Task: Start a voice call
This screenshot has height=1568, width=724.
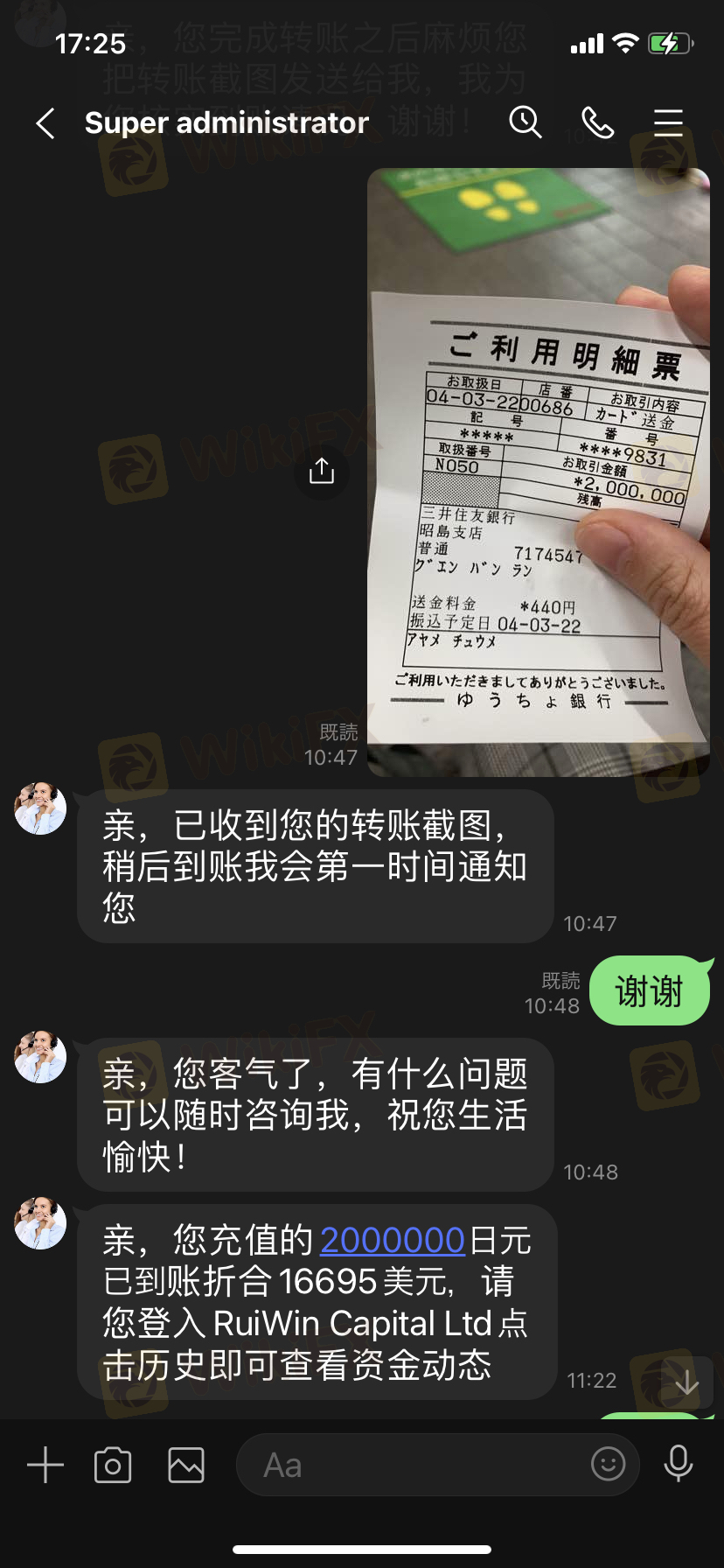Action: pyautogui.click(x=598, y=122)
